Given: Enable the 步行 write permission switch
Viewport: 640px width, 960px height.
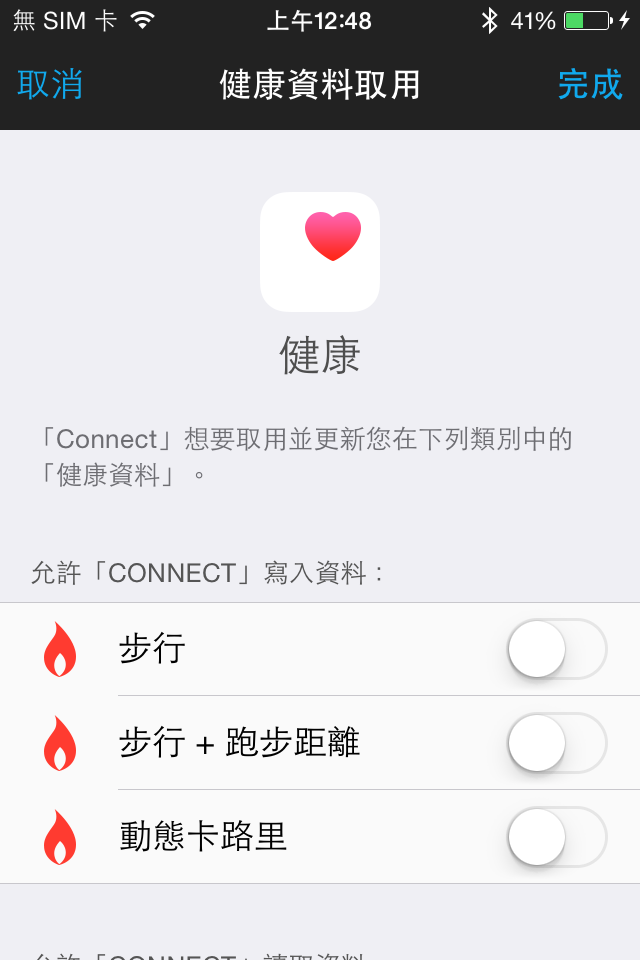Looking at the screenshot, I should pos(557,649).
